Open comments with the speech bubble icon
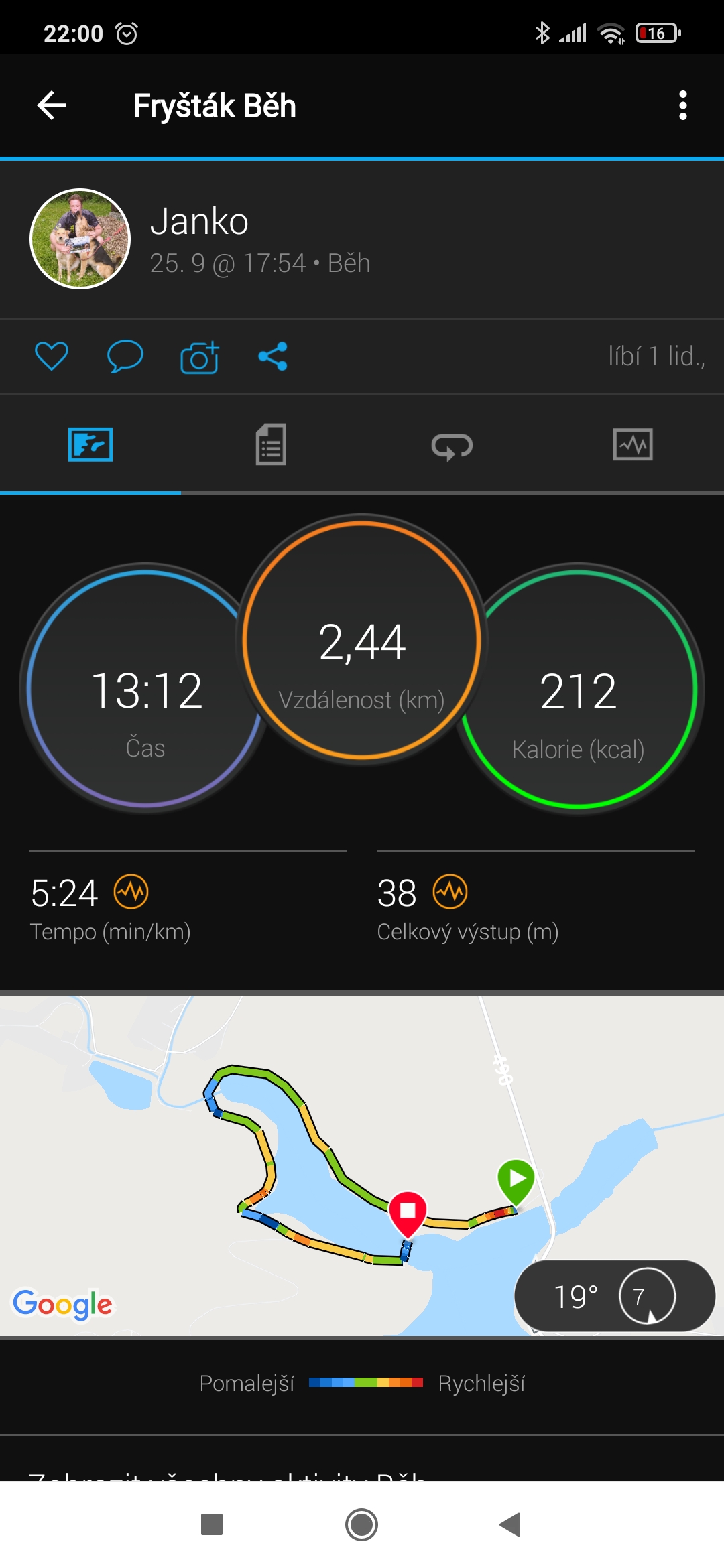 coord(125,356)
